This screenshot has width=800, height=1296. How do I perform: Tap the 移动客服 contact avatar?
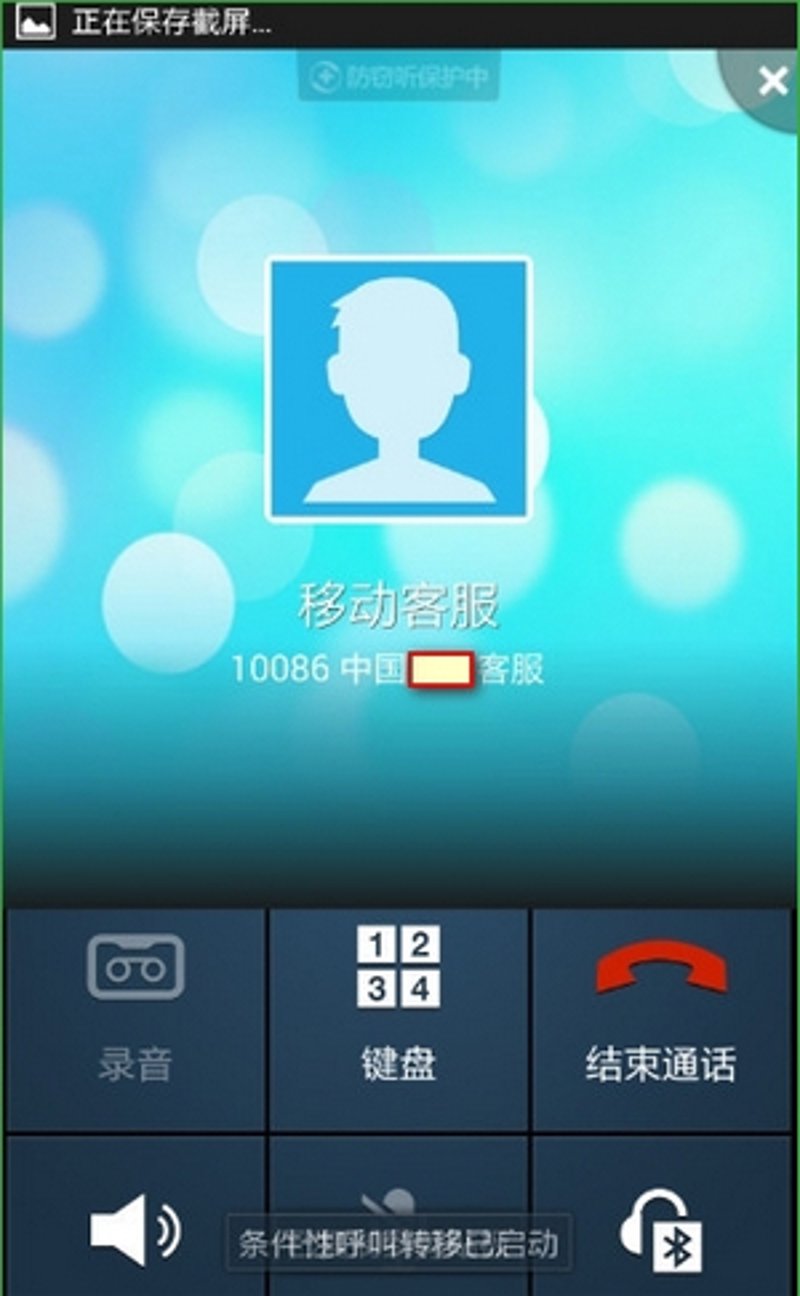399,389
